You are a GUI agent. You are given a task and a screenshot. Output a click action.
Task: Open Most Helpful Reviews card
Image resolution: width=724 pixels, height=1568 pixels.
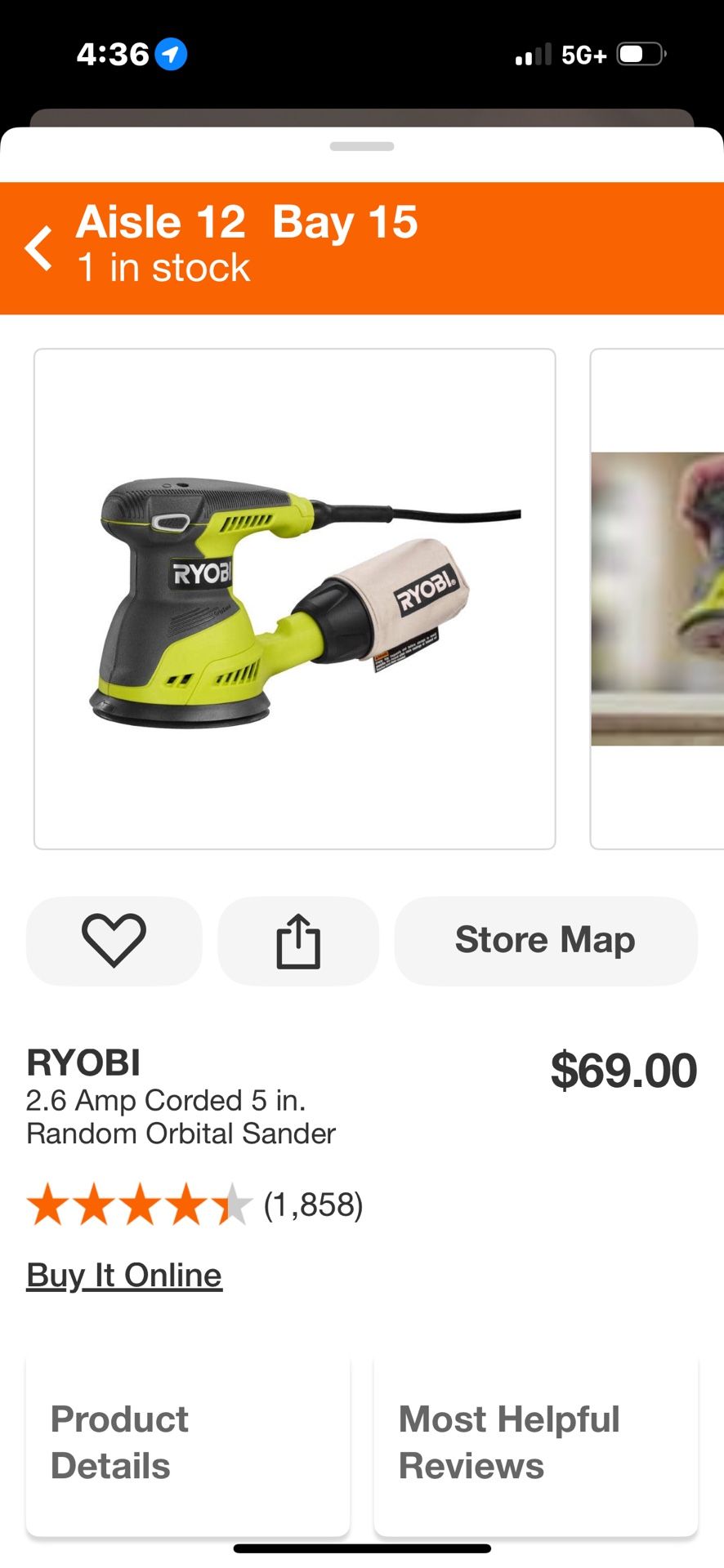tap(535, 1442)
